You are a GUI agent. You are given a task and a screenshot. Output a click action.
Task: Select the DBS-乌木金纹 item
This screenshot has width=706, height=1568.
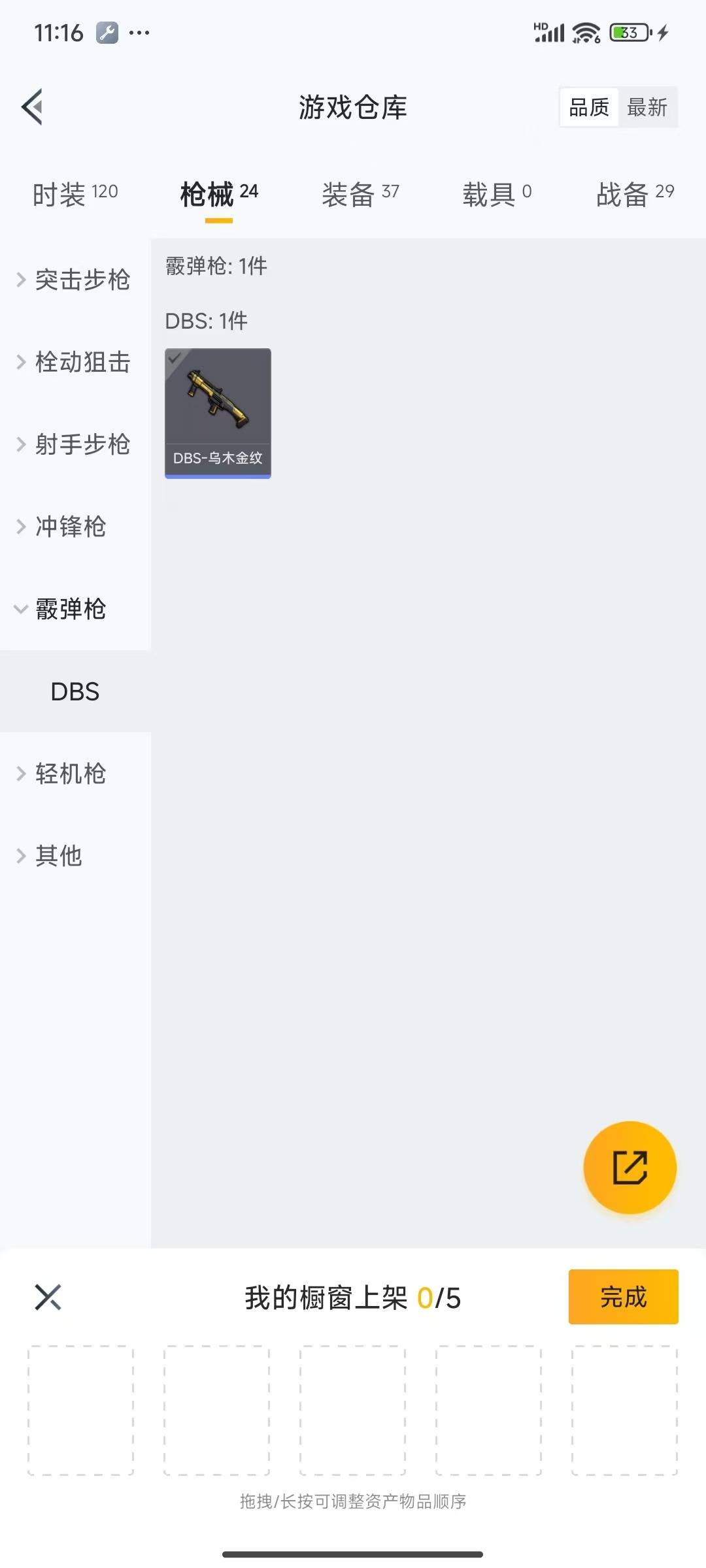(x=218, y=413)
